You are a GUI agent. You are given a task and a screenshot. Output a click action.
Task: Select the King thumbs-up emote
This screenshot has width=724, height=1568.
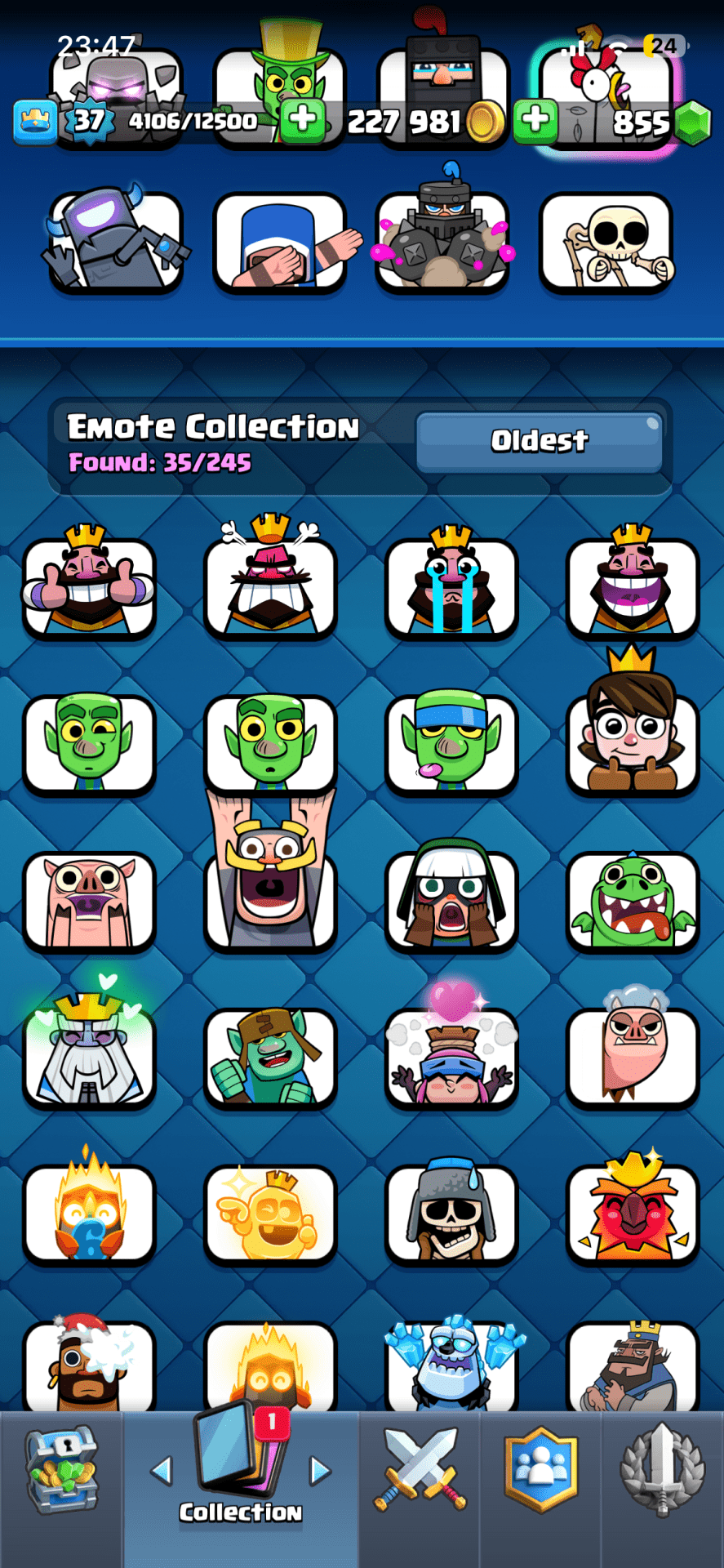[89, 583]
